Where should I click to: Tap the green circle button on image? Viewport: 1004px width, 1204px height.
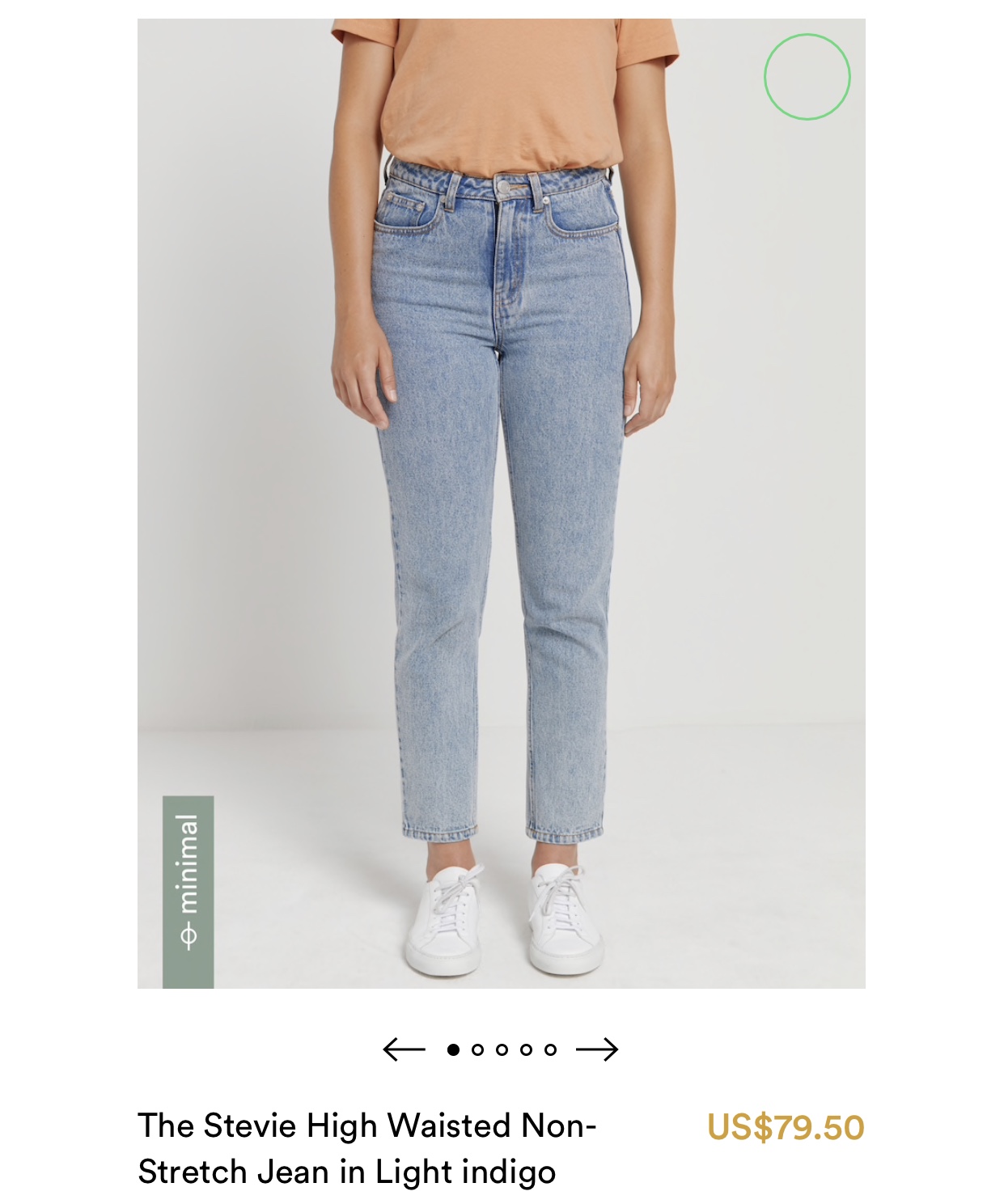(807, 77)
